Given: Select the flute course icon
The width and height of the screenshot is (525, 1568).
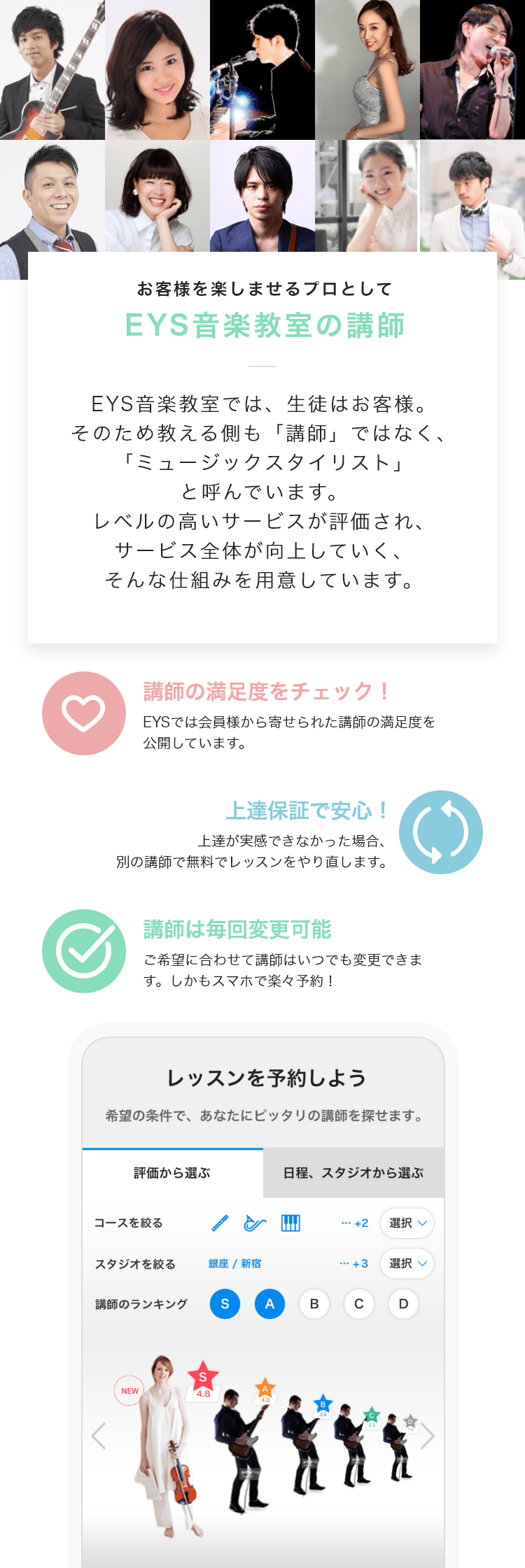Looking at the screenshot, I should pyautogui.click(x=218, y=1221).
